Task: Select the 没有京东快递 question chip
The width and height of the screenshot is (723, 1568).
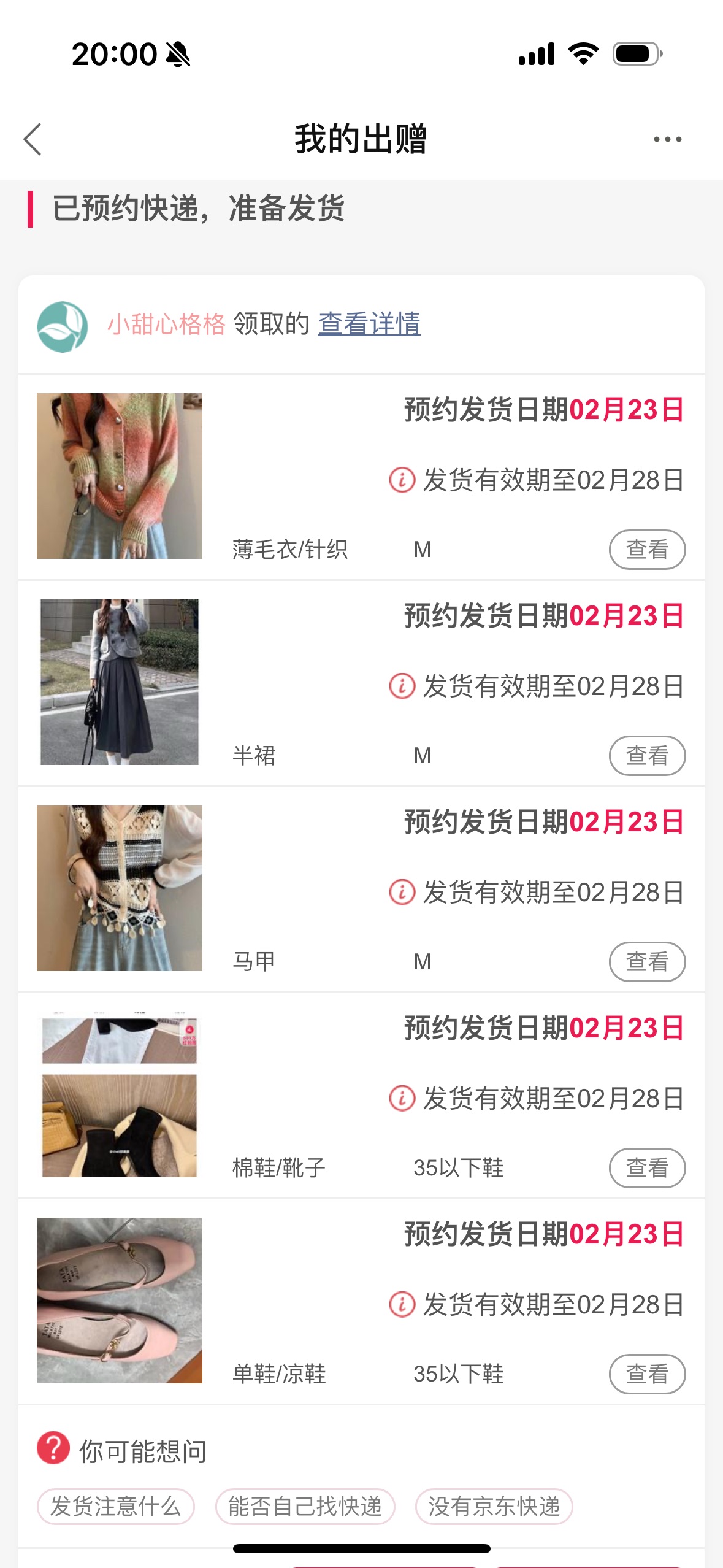Action: point(494,1506)
